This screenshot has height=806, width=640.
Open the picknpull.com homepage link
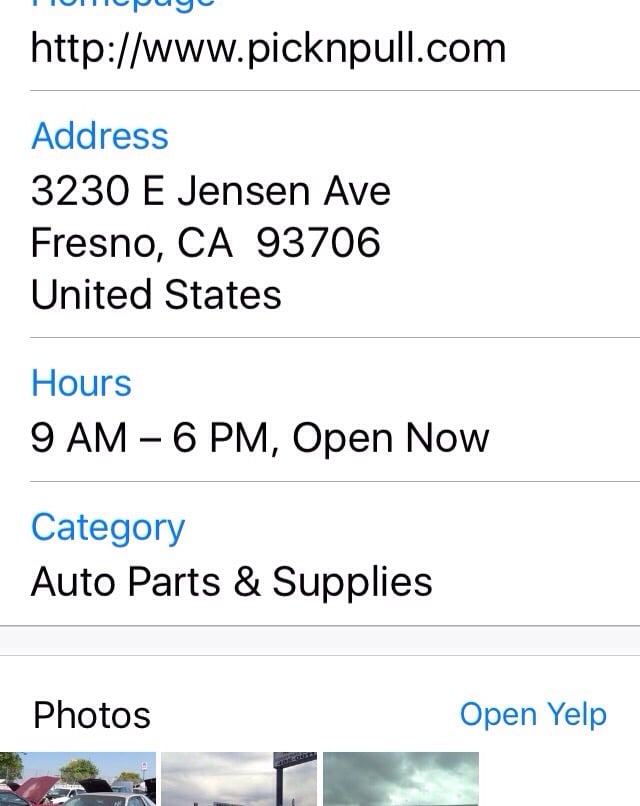pyautogui.click(x=268, y=48)
